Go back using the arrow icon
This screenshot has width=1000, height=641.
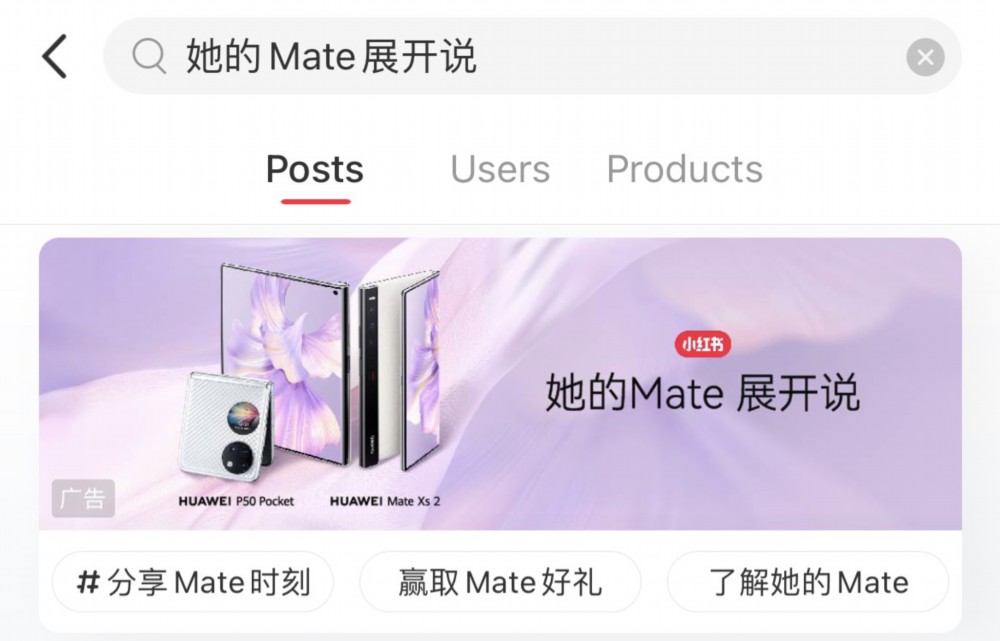point(55,56)
